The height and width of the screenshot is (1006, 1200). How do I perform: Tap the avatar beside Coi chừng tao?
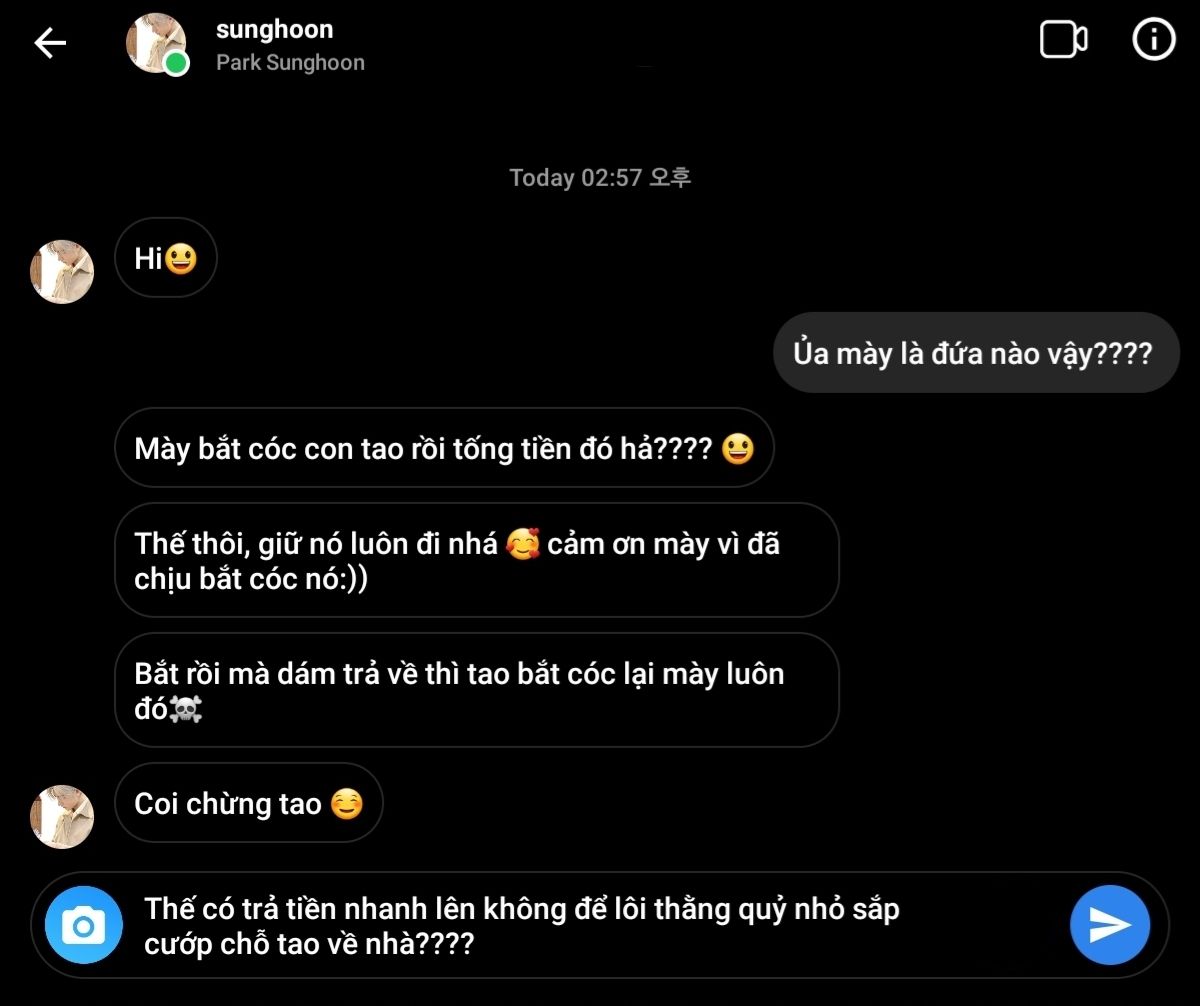point(62,816)
